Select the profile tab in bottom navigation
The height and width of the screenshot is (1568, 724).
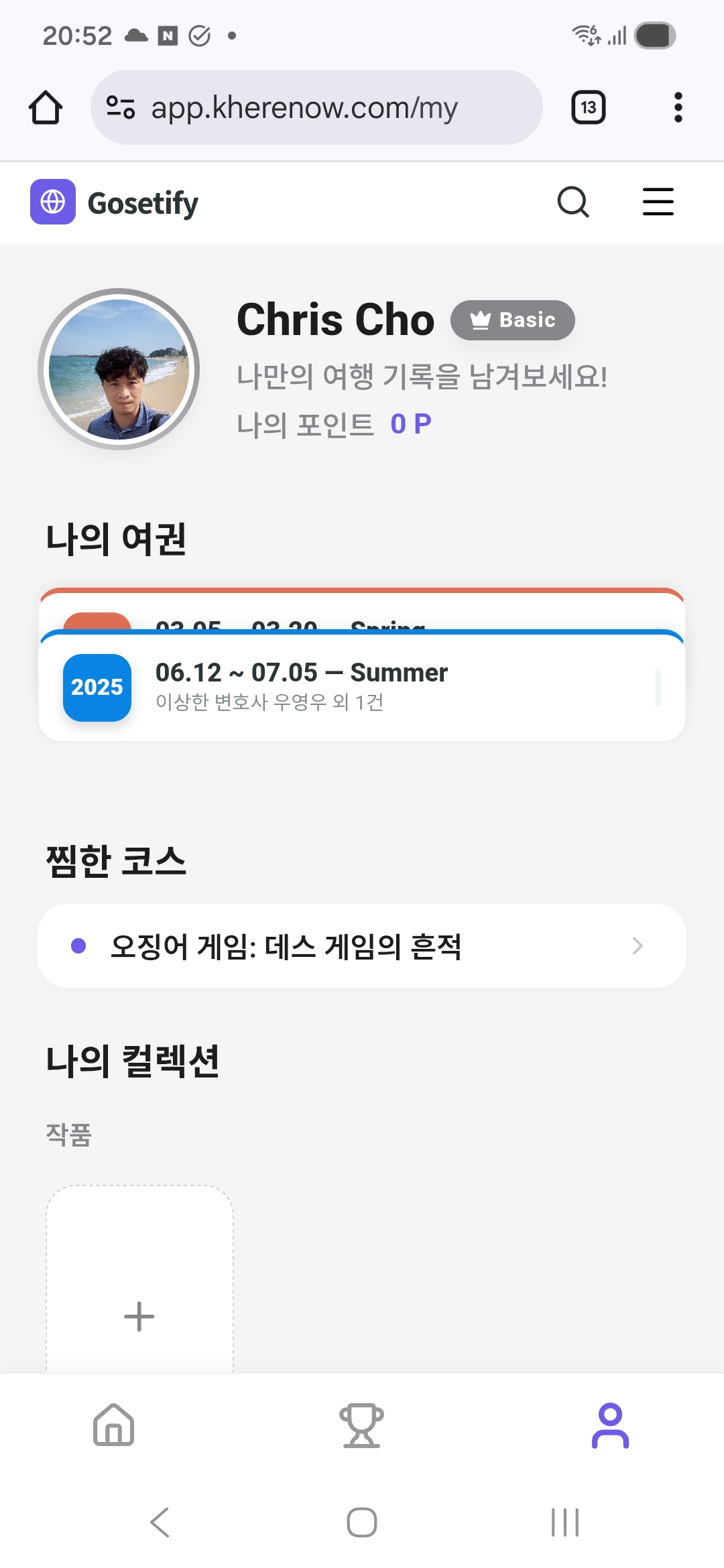tap(609, 1425)
